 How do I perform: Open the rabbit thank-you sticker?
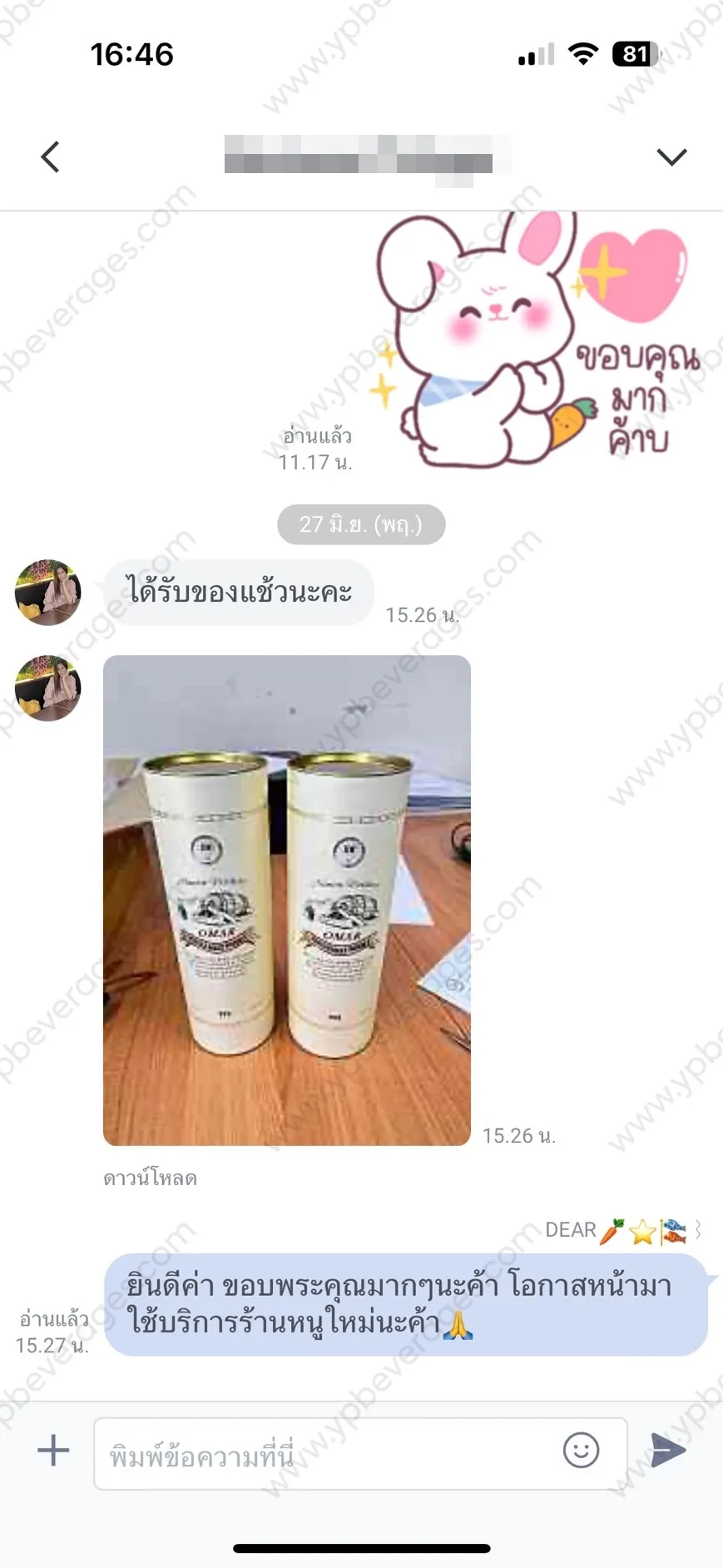point(537,341)
